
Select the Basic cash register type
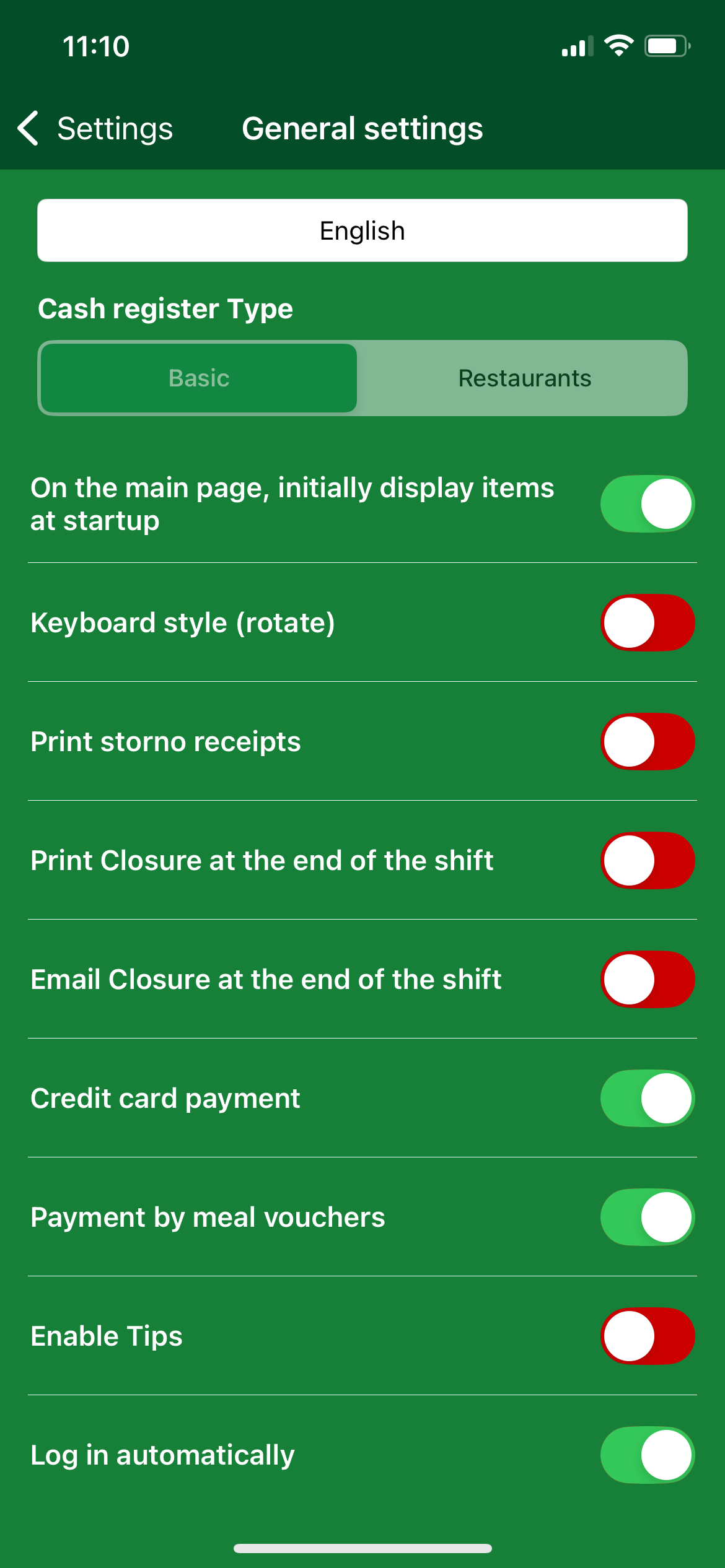coord(198,378)
